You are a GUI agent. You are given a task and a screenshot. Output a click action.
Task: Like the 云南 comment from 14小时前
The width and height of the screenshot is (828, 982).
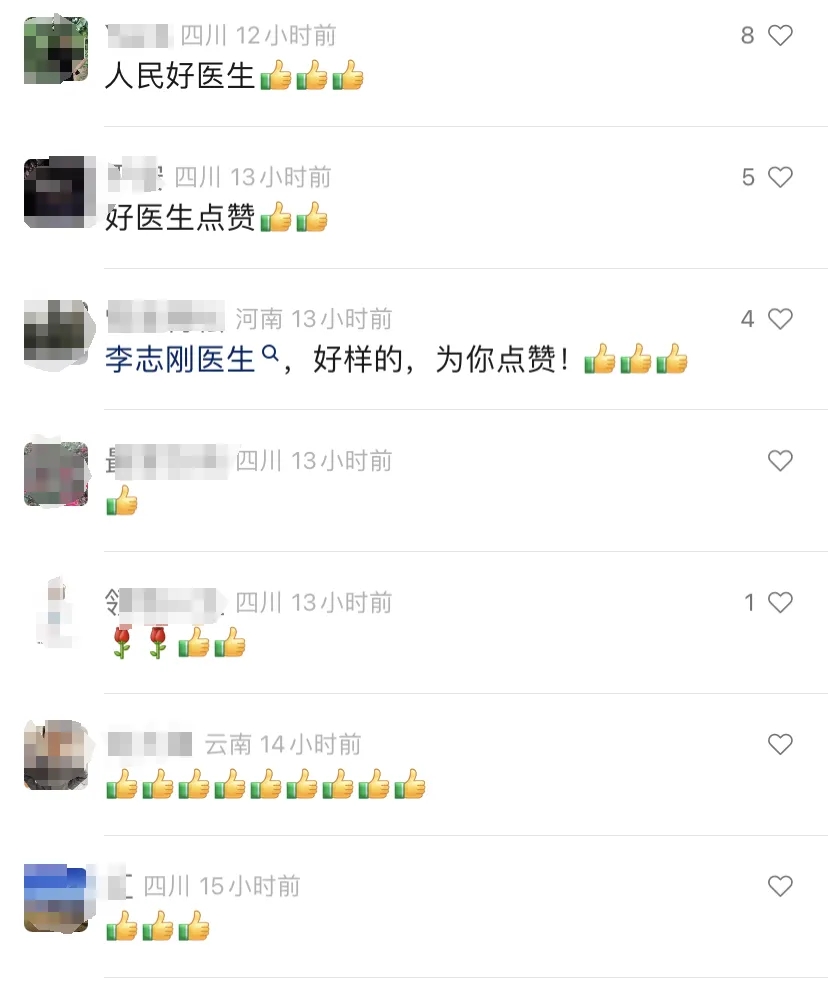pyautogui.click(x=779, y=745)
